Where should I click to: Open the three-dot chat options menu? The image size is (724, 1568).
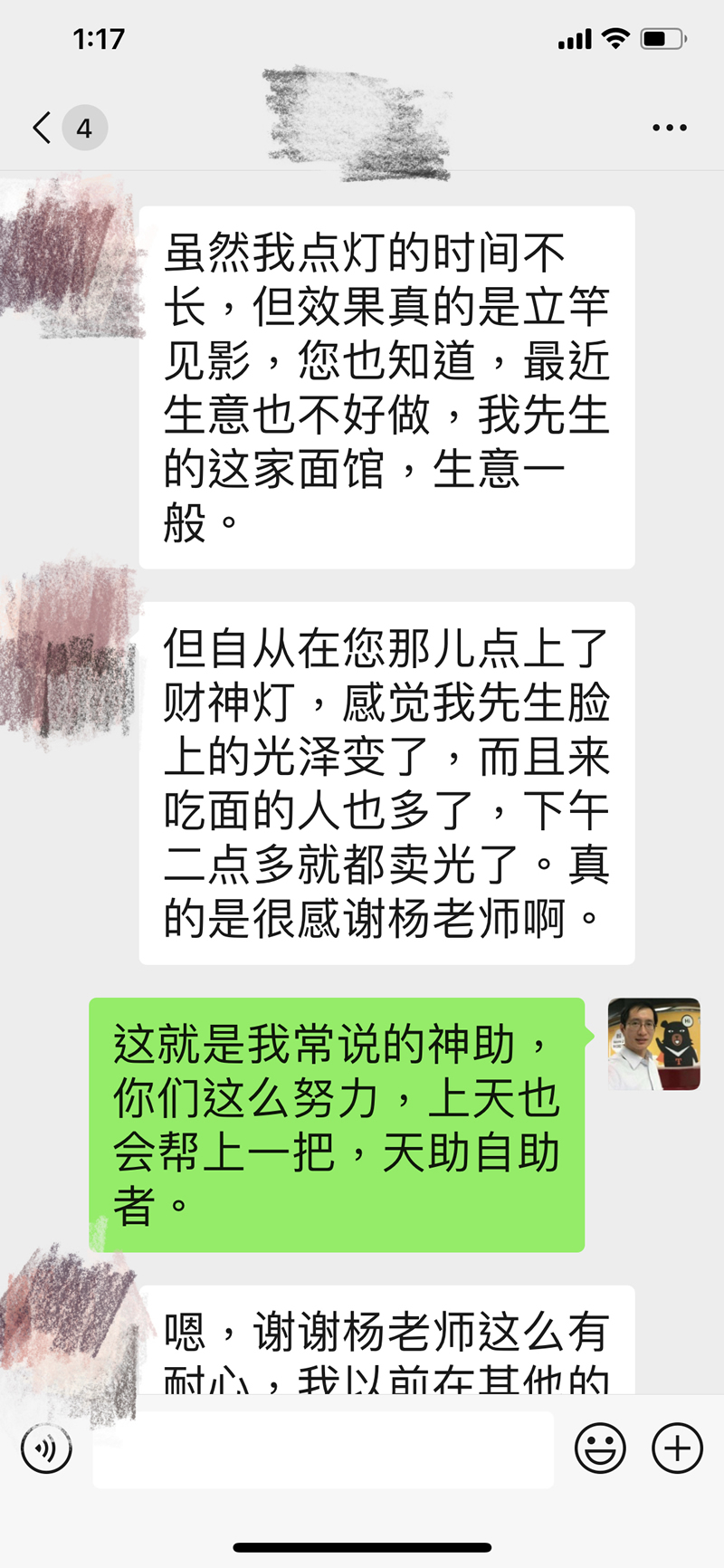pyautogui.click(x=669, y=128)
